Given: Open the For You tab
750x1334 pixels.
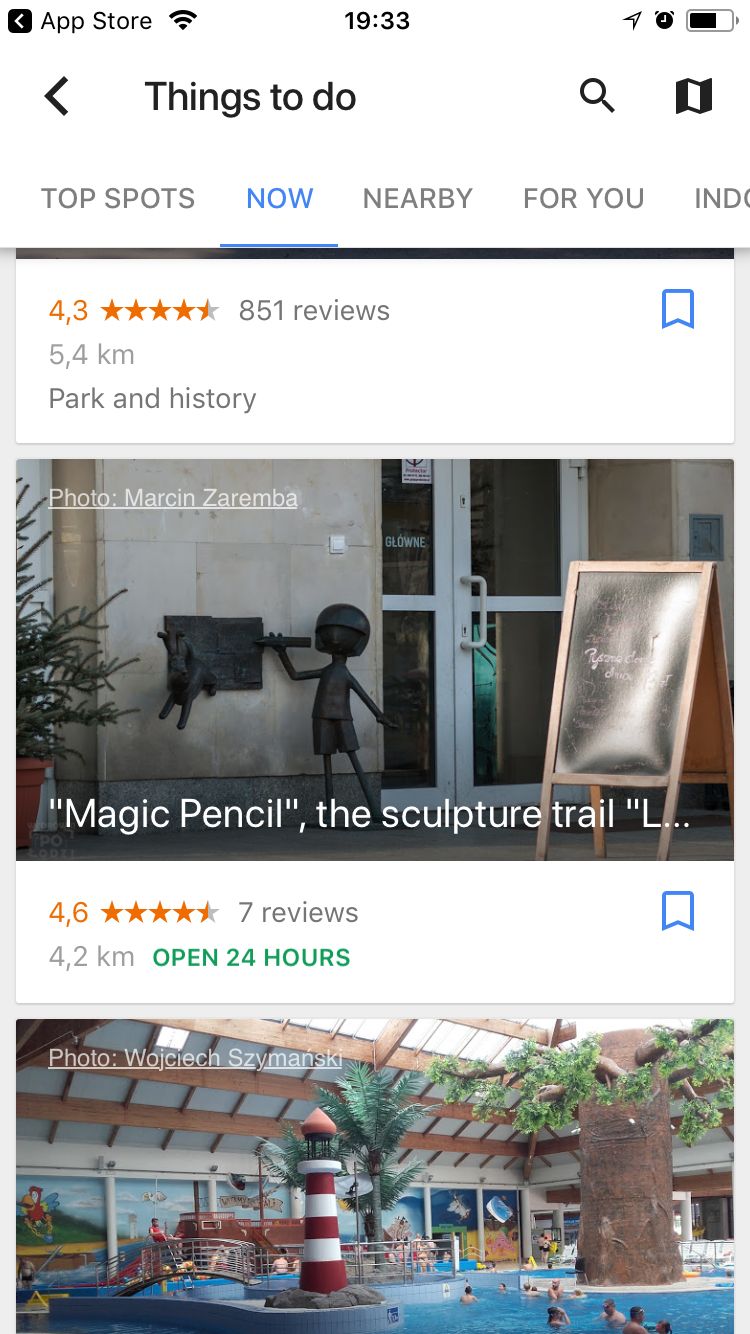Looking at the screenshot, I should 583,198.
